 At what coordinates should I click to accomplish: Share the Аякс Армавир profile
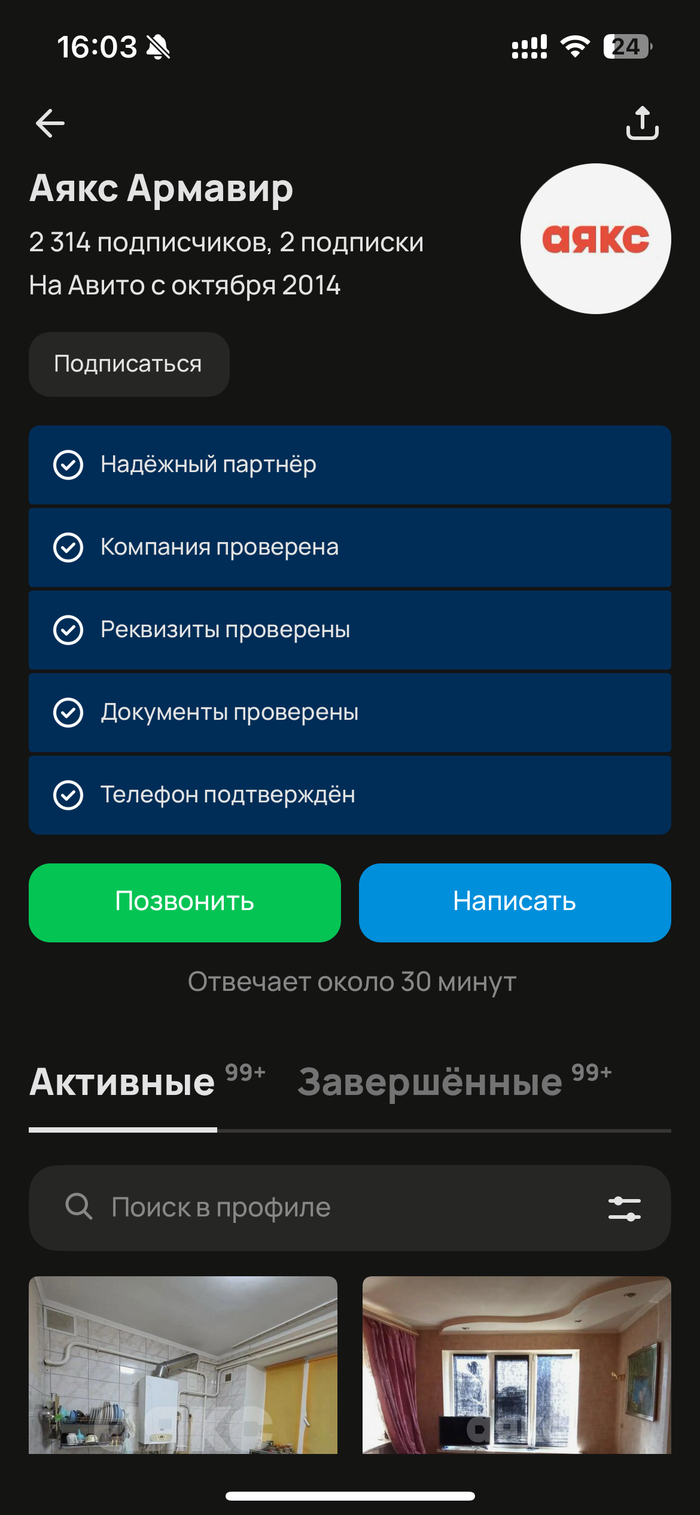click(x=642, y=123)
